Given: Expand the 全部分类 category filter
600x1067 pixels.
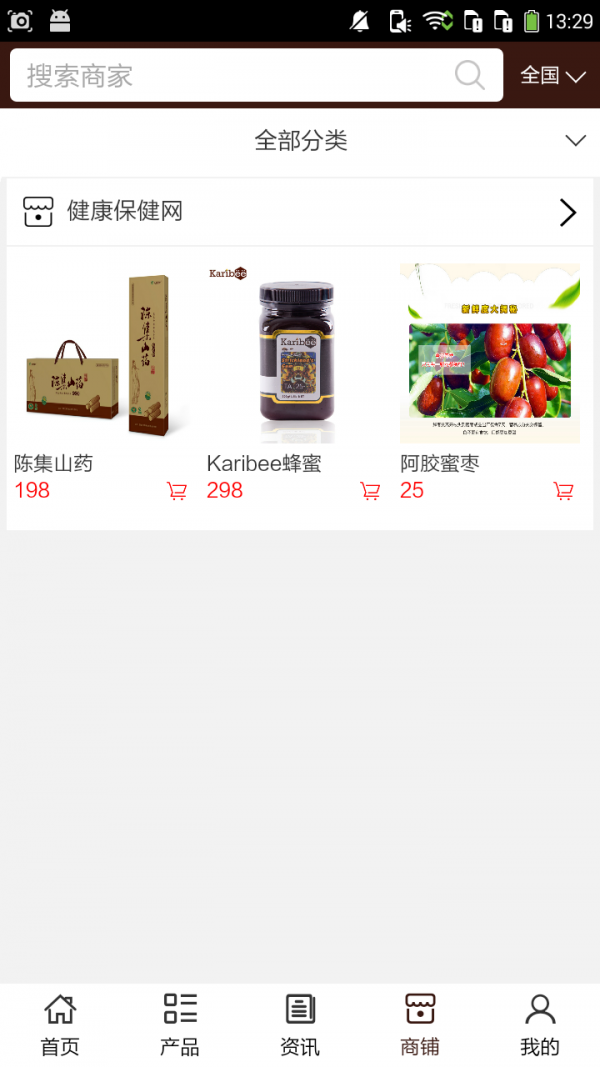Looking at the screenshot, I should tap(300, 141).
